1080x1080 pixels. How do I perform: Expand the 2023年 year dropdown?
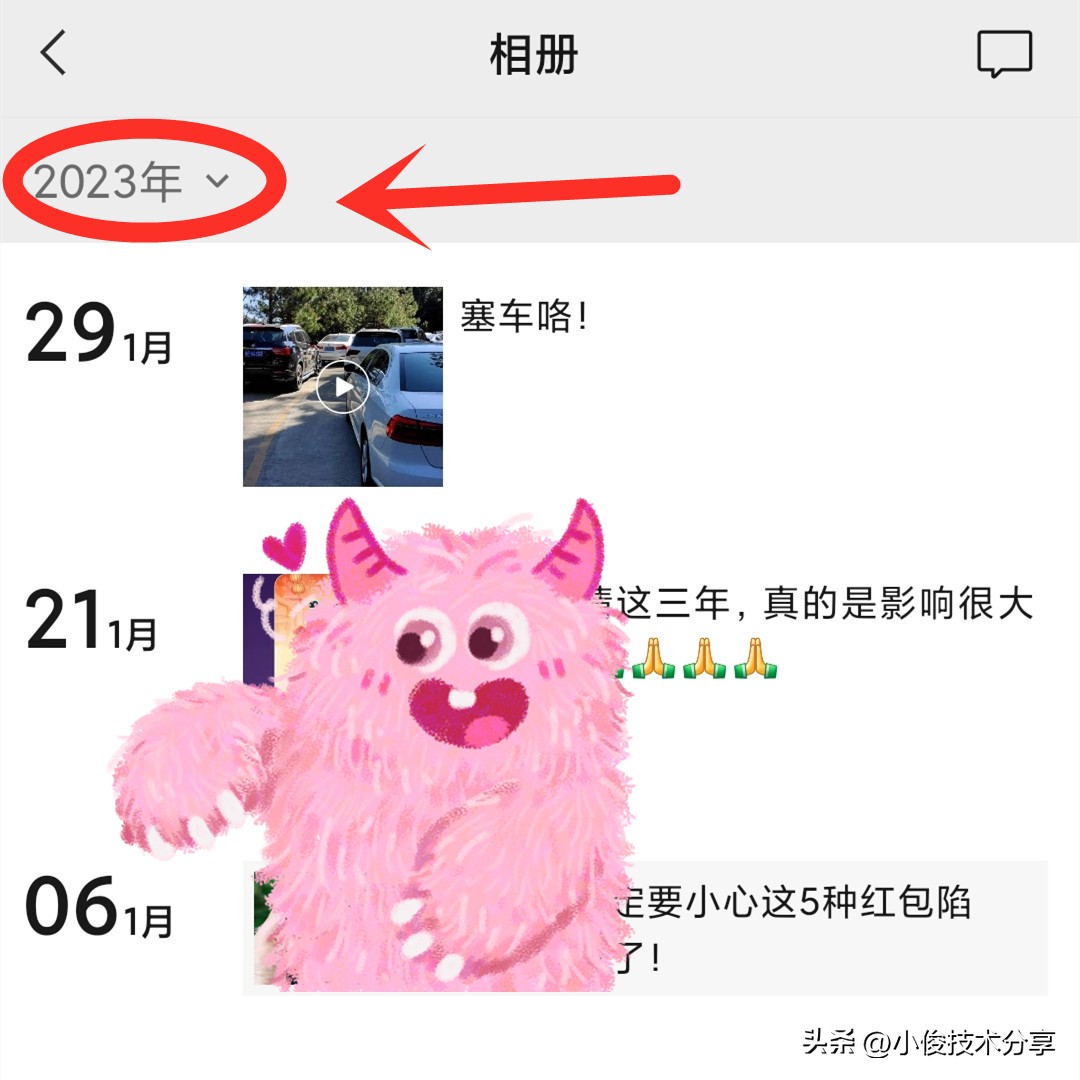coord(132,182)
